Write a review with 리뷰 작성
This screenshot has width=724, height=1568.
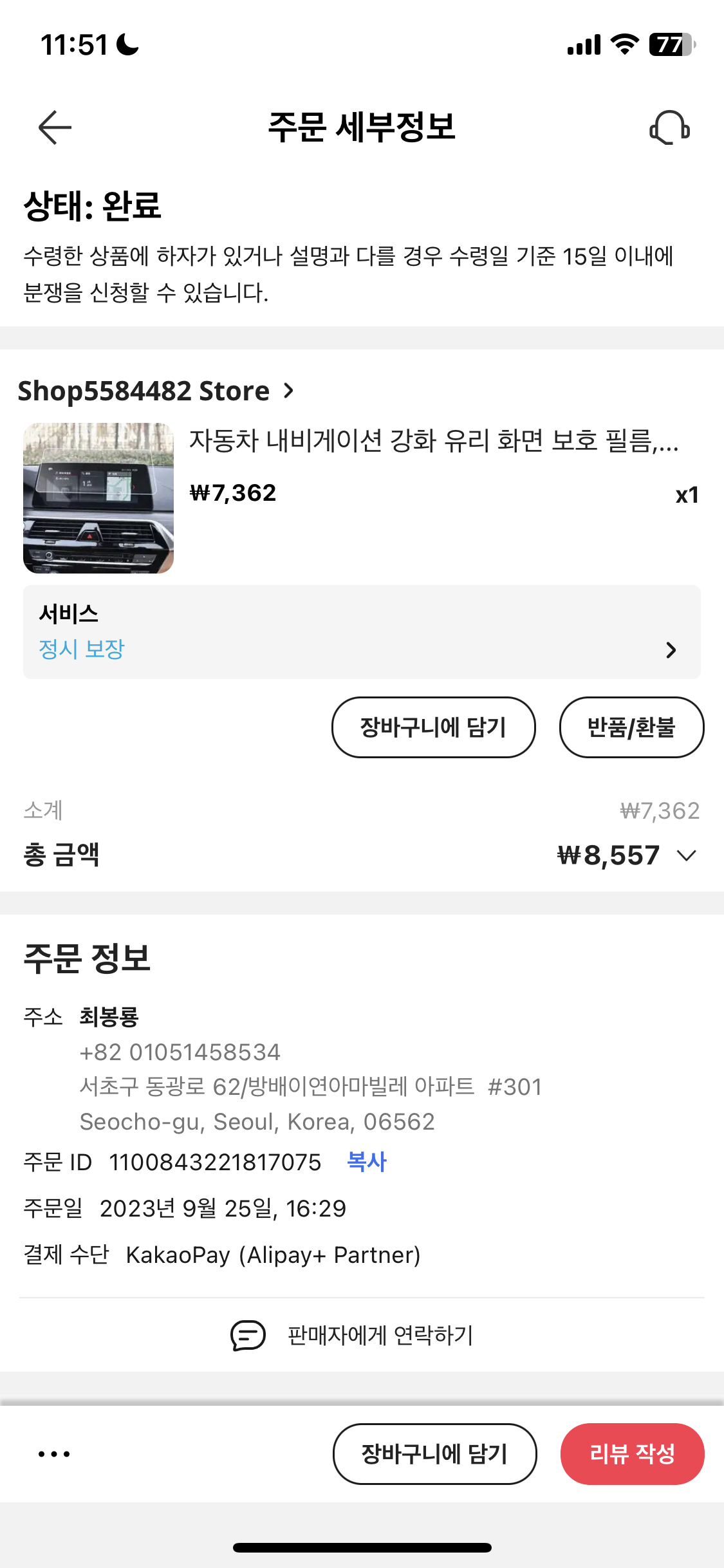pos(633,1454)
